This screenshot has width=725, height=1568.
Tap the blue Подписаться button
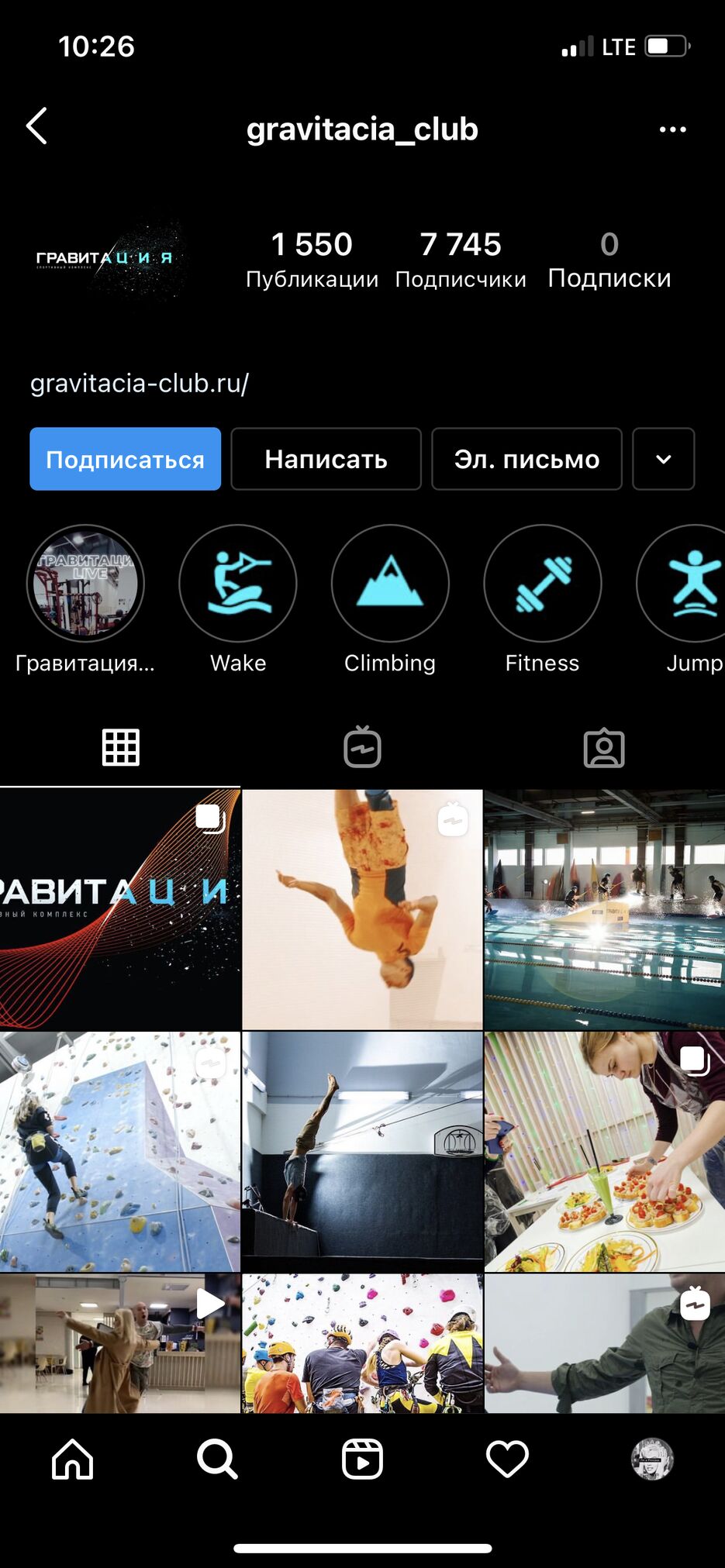pyautogui.click(x=125, y=459)
